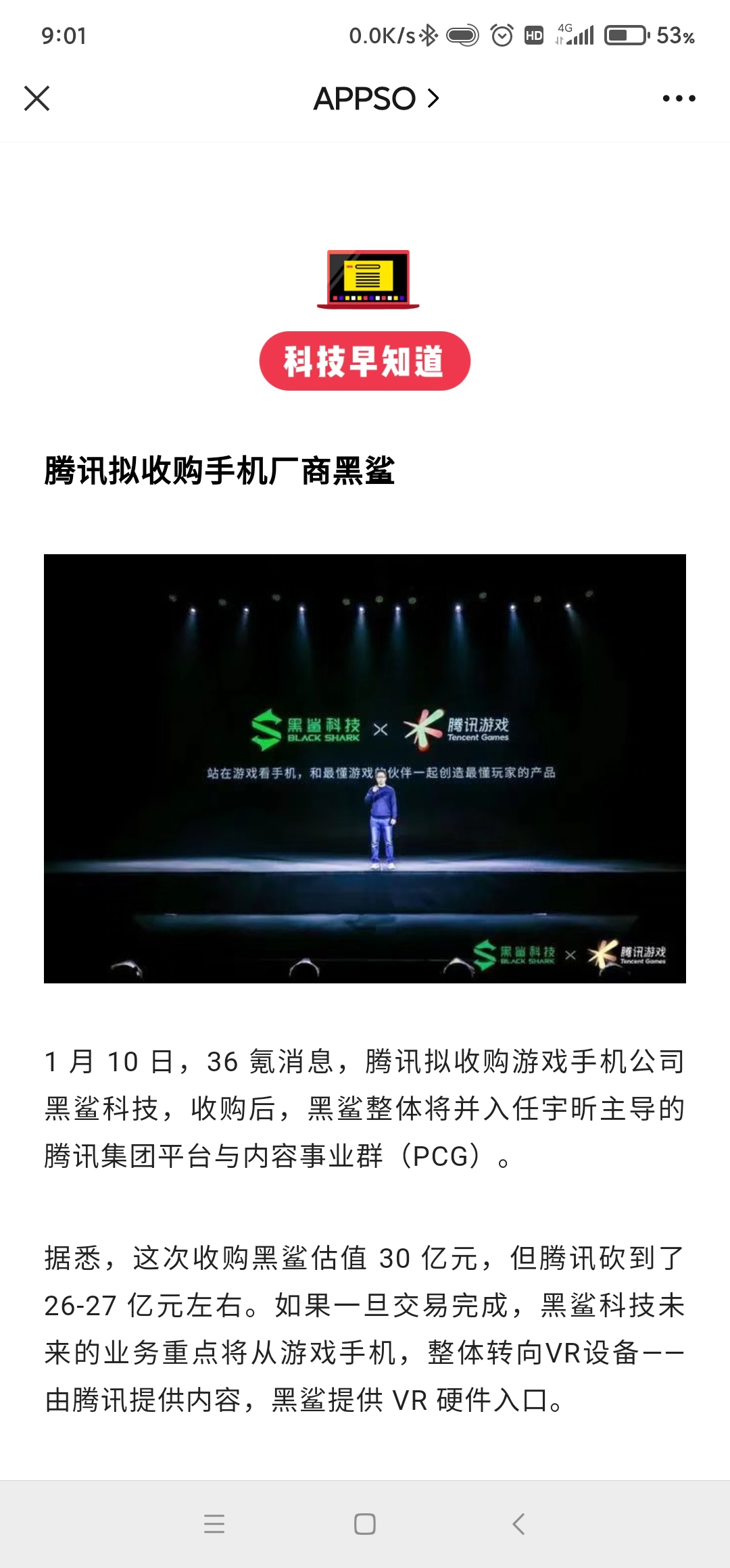Open the three-dot overflow menu

click(x=679, y=99)
